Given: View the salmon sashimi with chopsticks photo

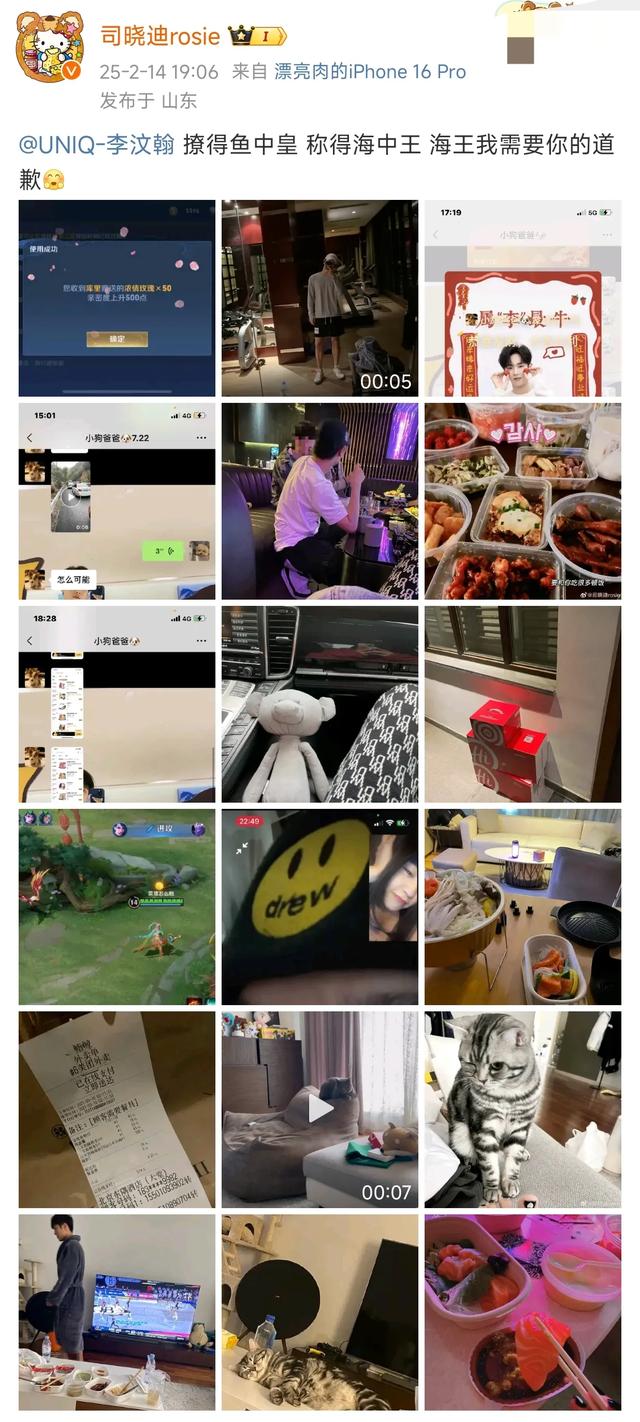Looking at the screenshot, I should pos(522,1312).
